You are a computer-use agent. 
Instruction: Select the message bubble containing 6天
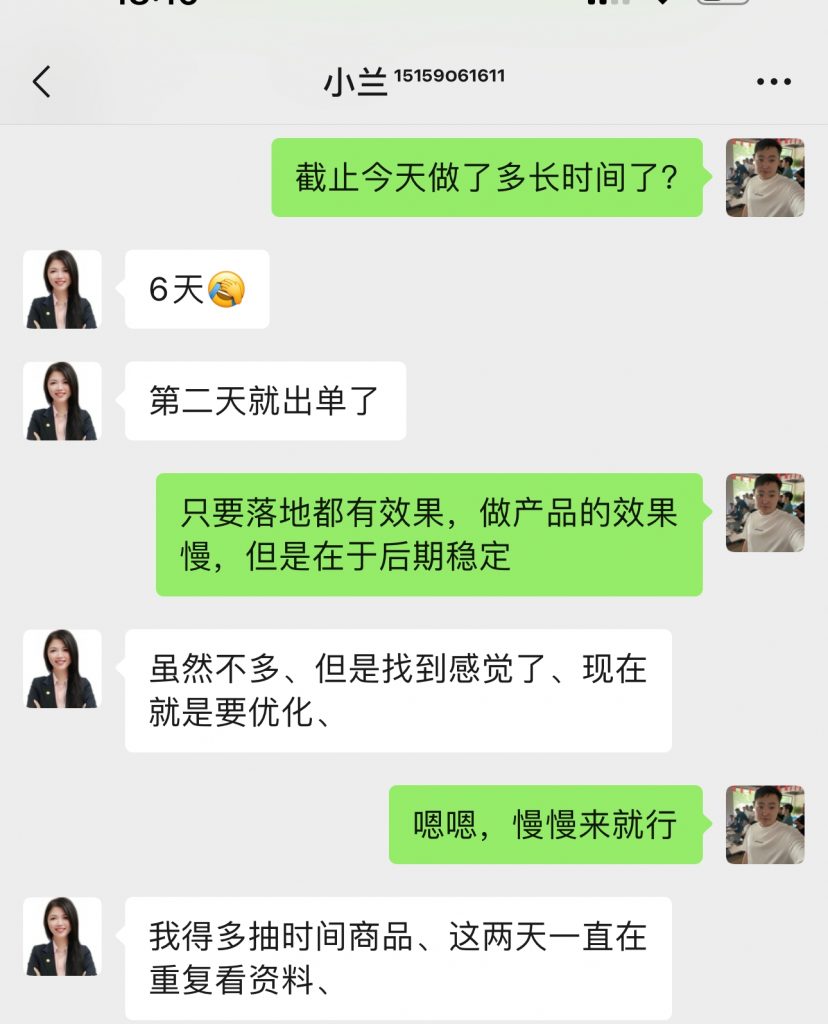coord(197,290)
